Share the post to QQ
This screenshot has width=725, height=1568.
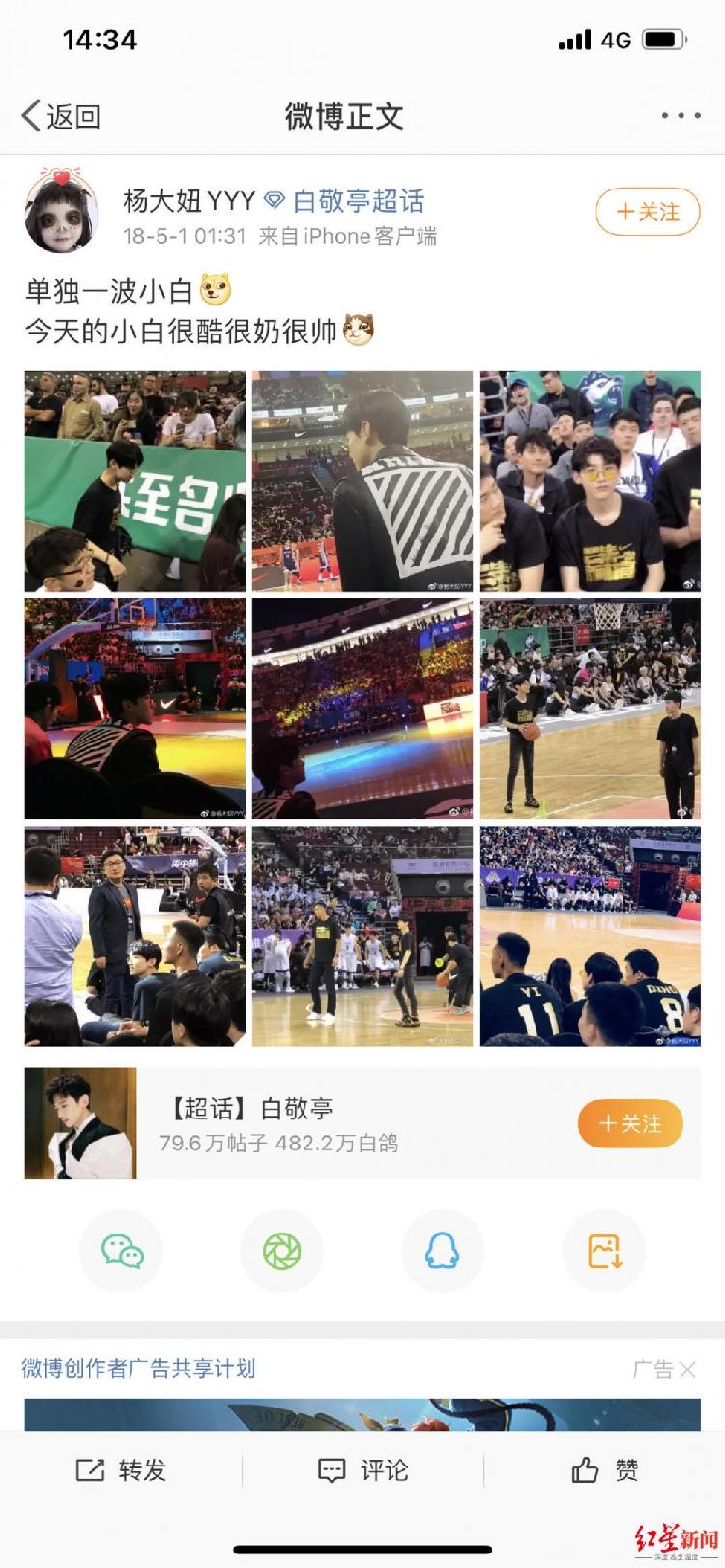(x=443, y=1252)
